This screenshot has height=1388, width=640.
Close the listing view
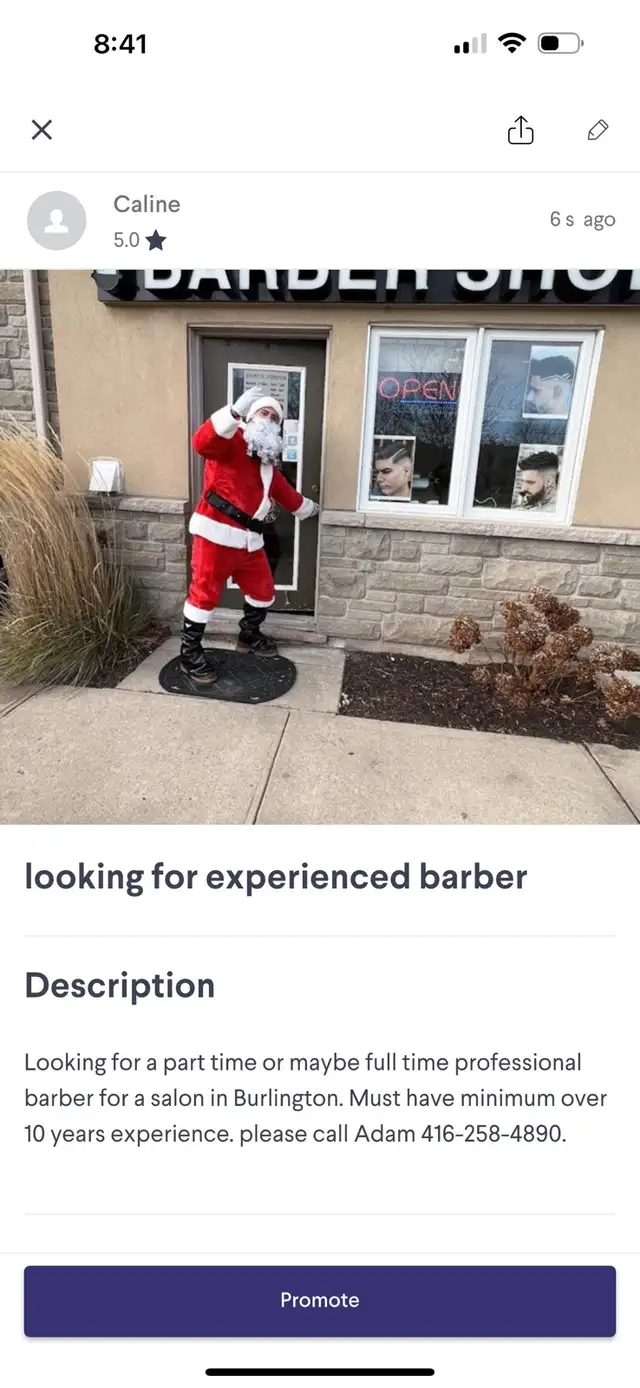(x=42, y=130)
